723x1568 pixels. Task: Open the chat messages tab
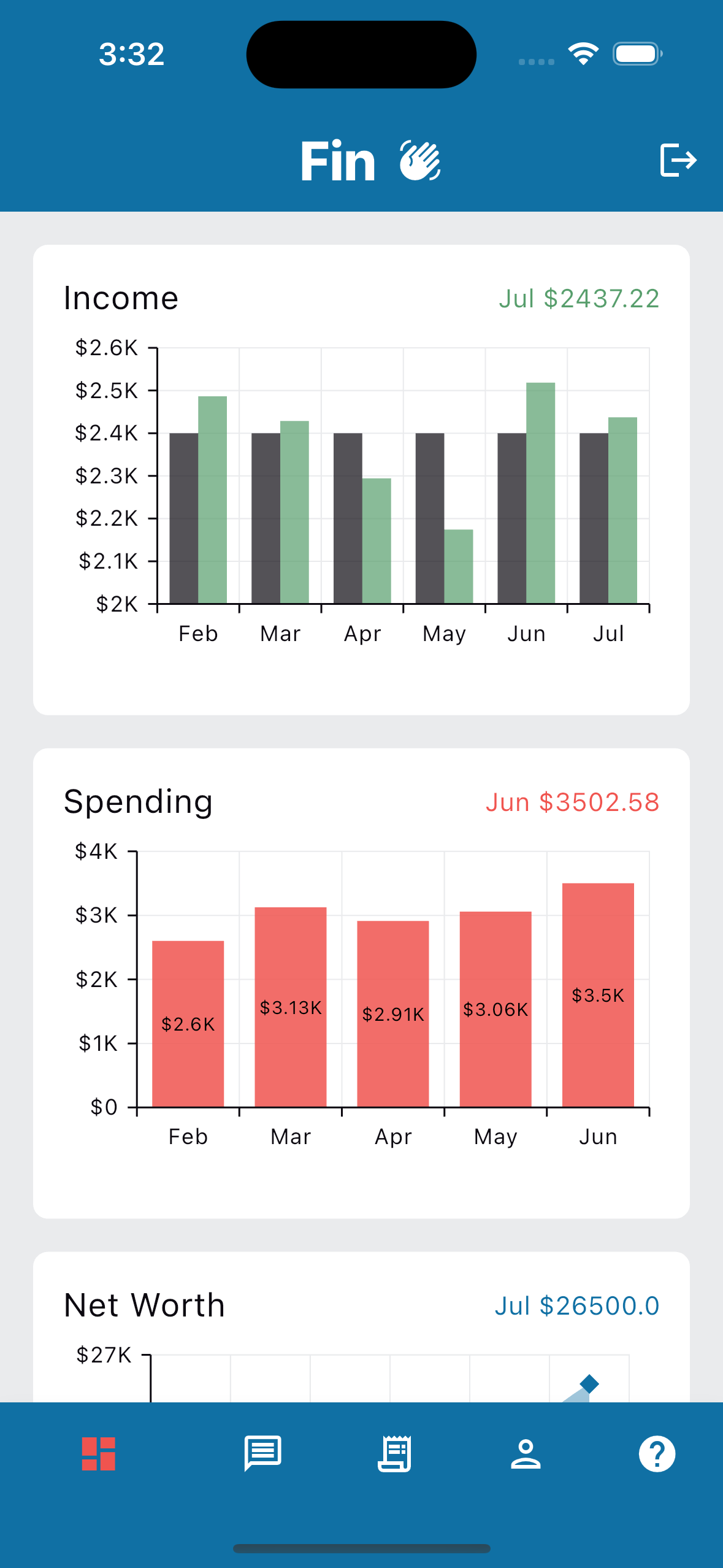pyautogui.click(x=262, y=1453)
